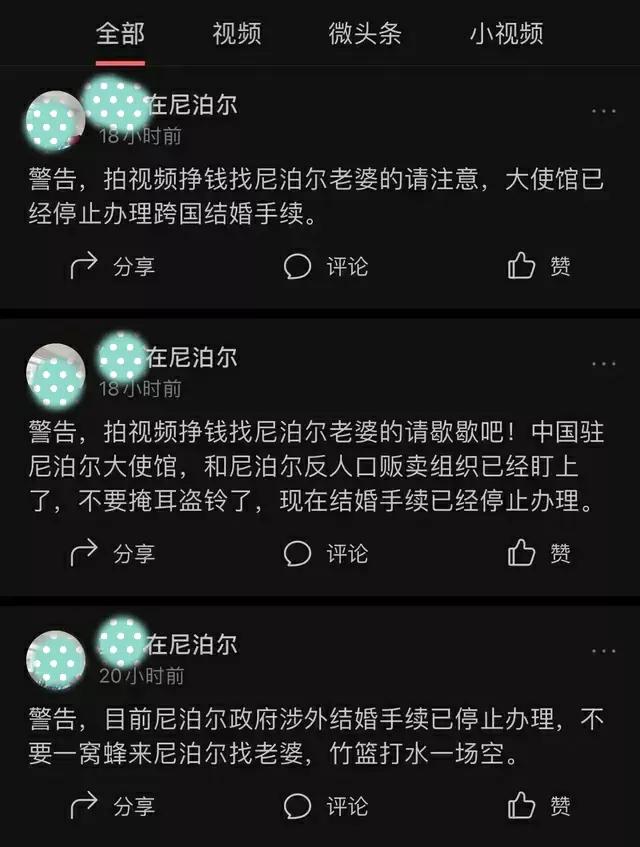Share the post ending 竹篮打水一场空
Screen dimensions: 640x847
pos(112,806)
